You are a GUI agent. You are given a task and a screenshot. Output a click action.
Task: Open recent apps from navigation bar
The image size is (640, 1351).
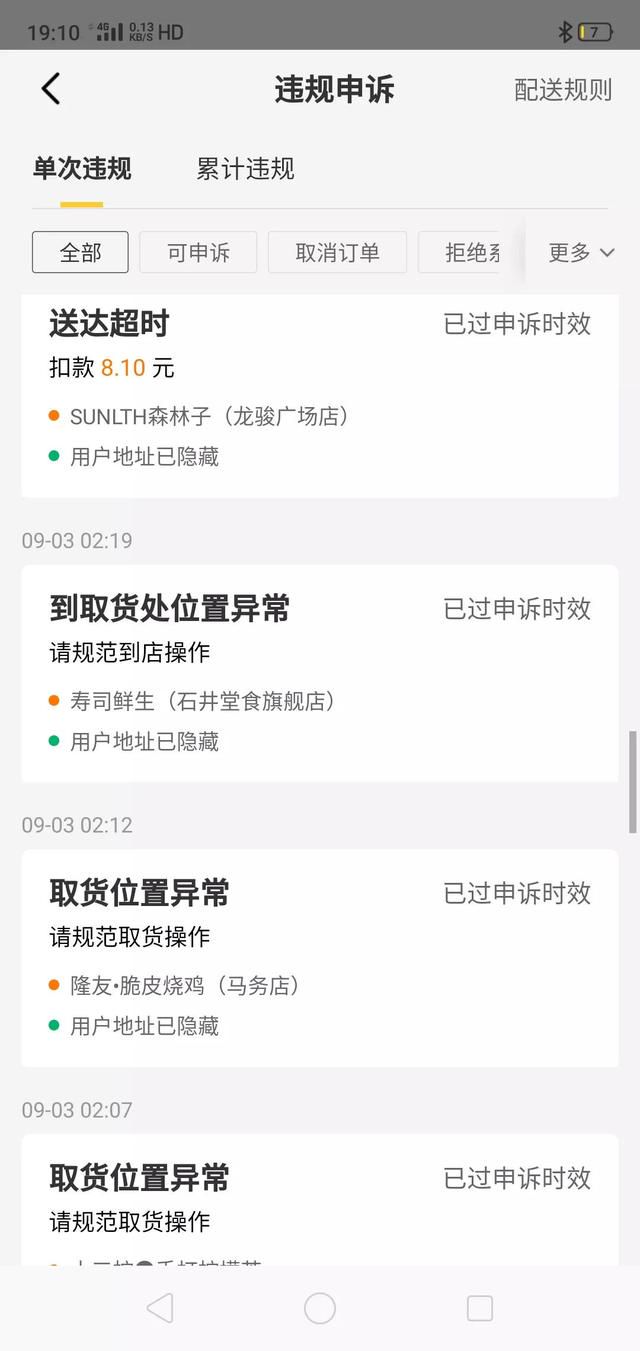click(x=480, y=1308)
